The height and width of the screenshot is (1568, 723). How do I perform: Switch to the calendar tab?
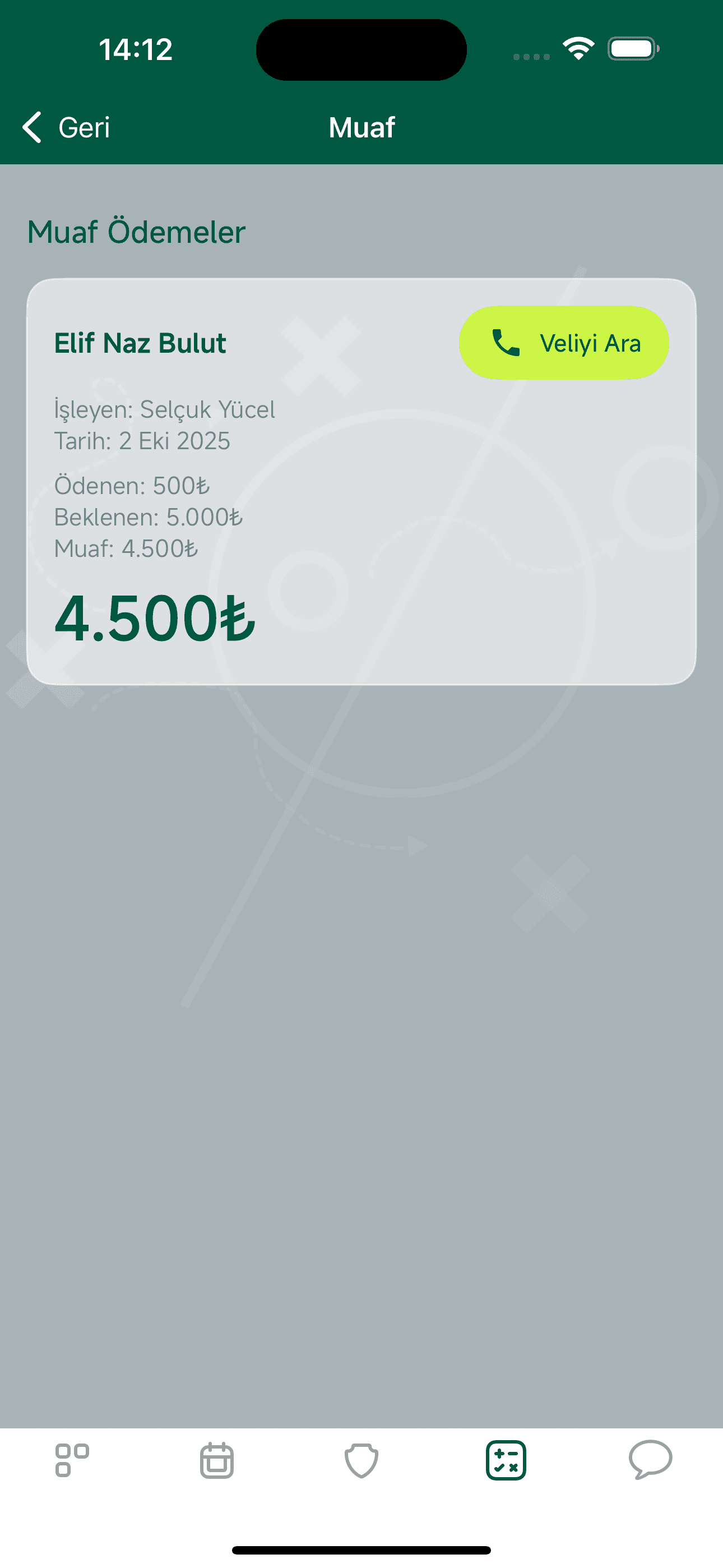(x=217, y=1460)
